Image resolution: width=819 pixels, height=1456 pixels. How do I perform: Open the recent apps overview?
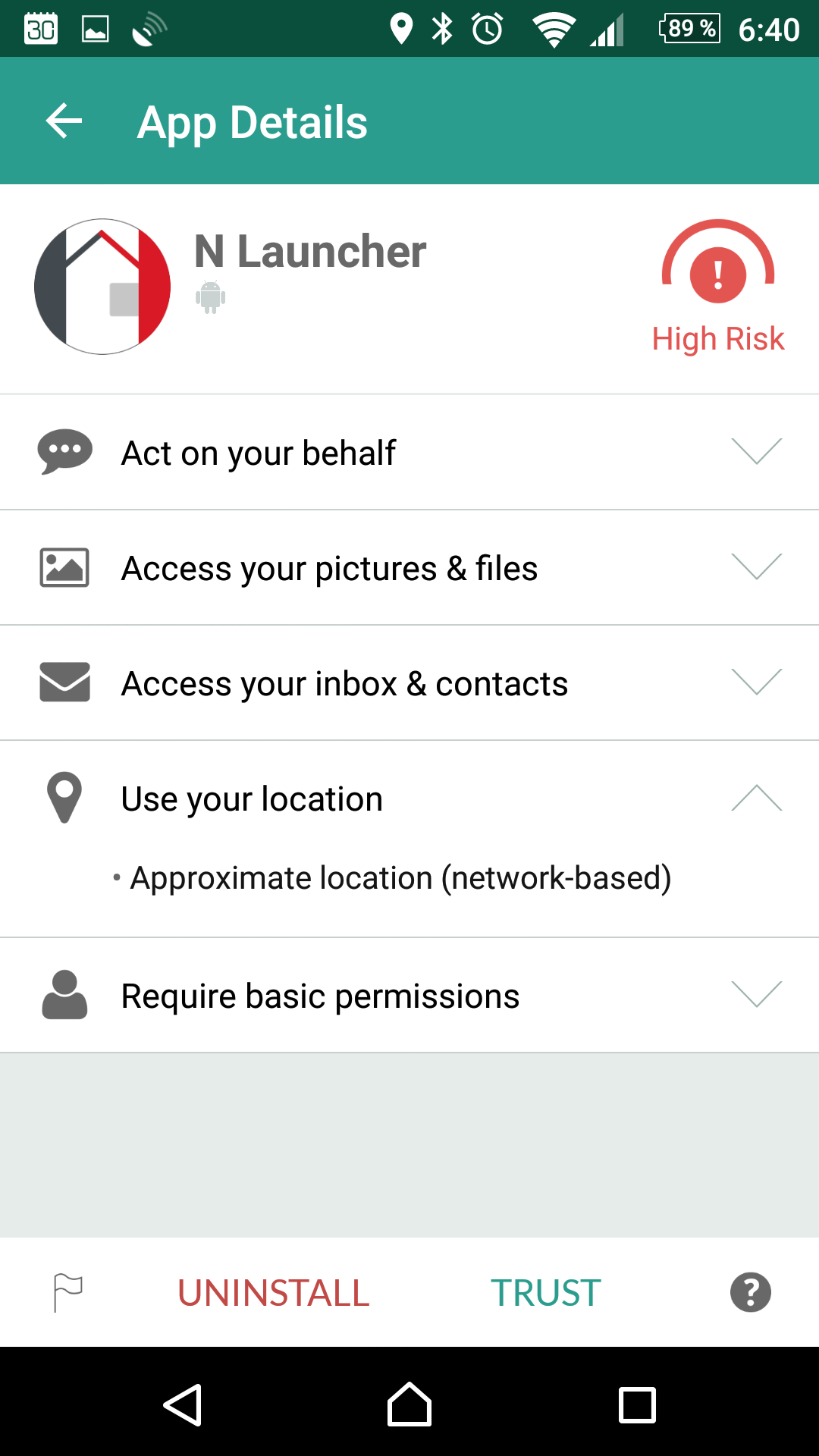click(x=637, y=1405)
